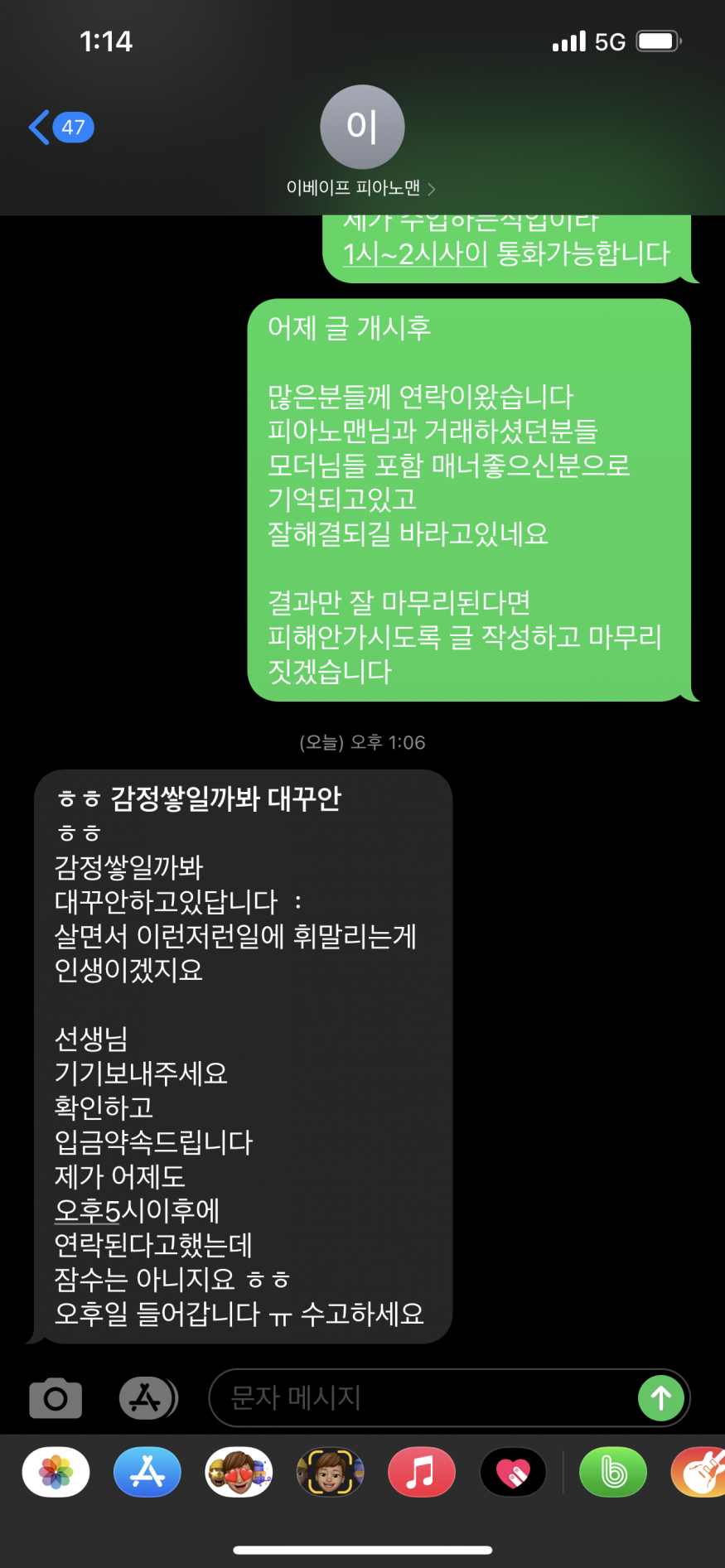Open the GarageBand guitar iMessage app
Viewport: 725px width, 1568px height.
[x=700, y=1472]
